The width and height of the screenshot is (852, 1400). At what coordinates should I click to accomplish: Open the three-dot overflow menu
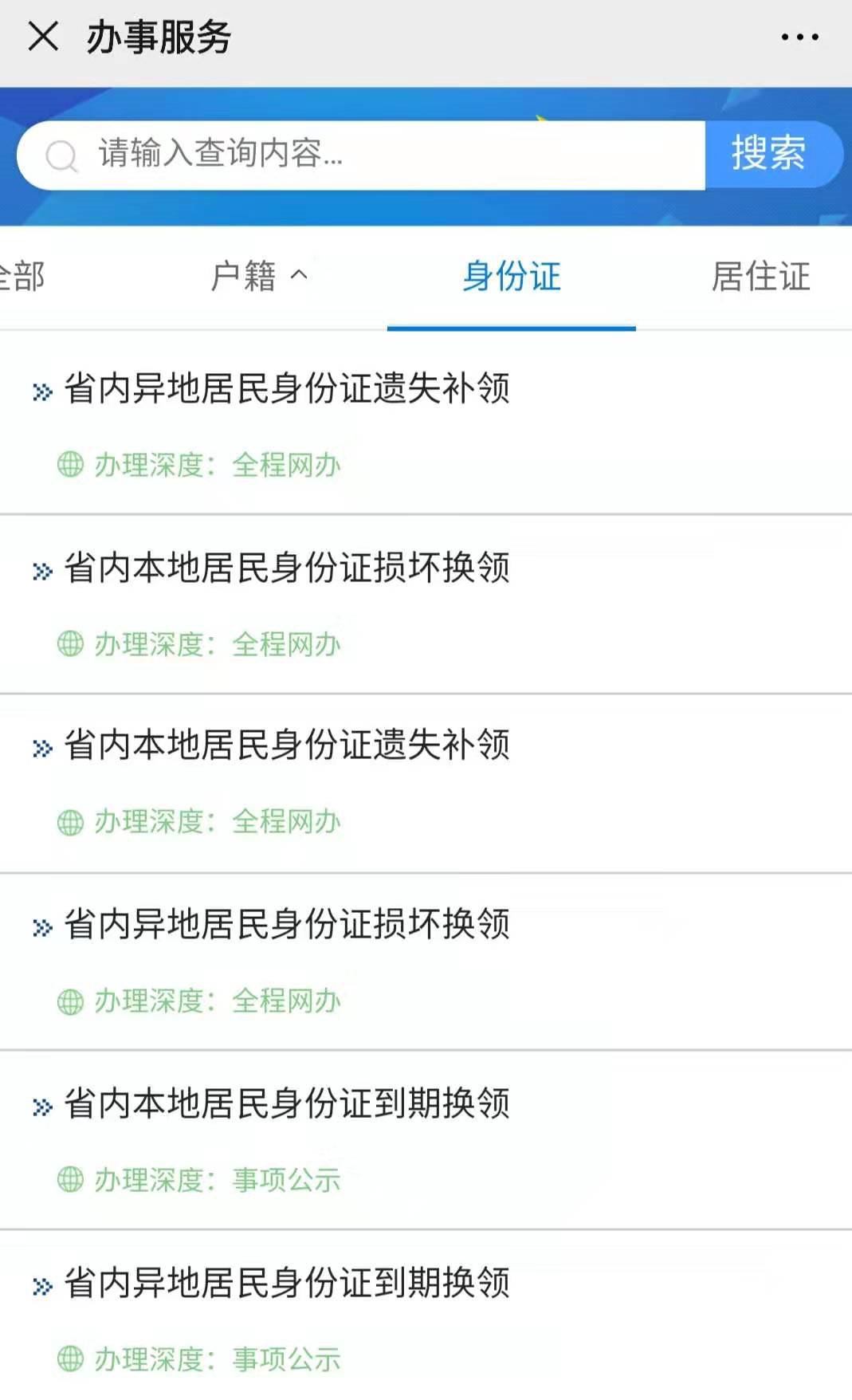(799, 37)
